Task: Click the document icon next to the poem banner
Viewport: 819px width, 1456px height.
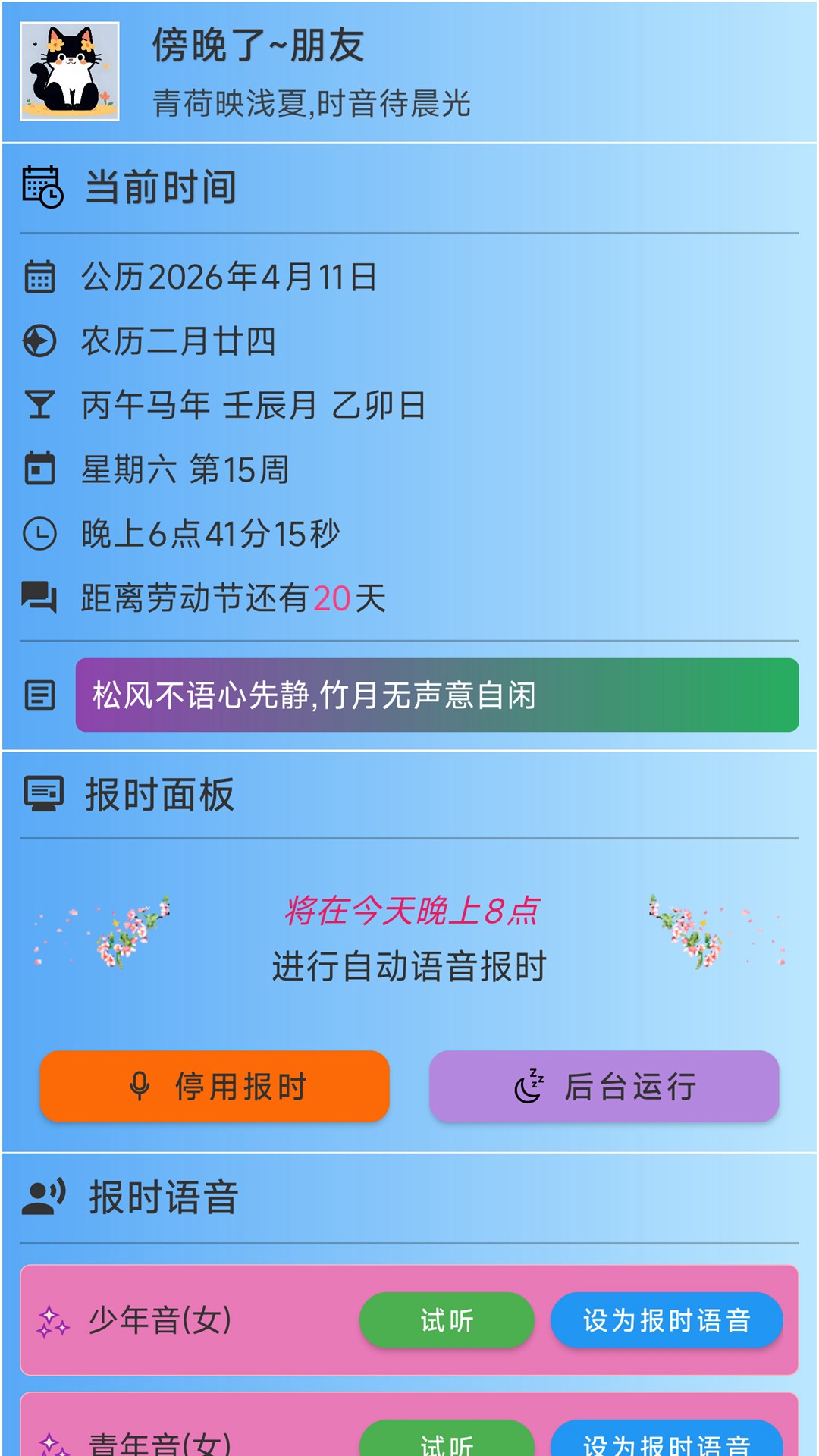Action: 40,693
